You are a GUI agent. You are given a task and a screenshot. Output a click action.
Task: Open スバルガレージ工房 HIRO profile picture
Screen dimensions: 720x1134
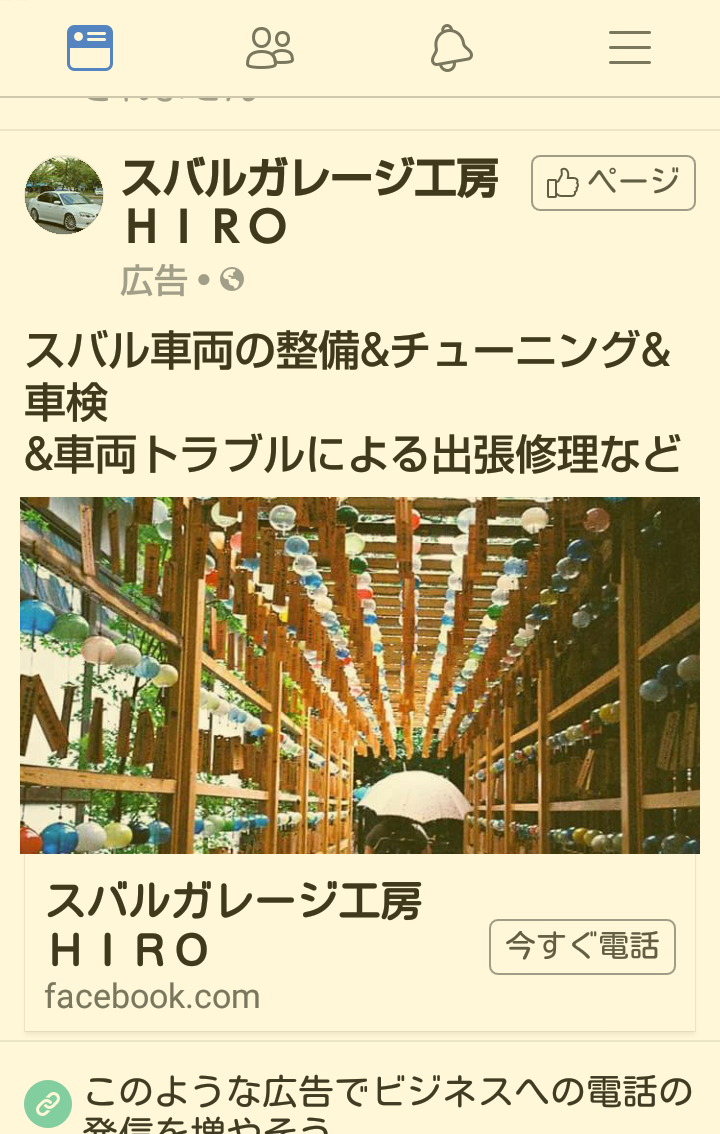pyautogui.click(x=64, y=195)
